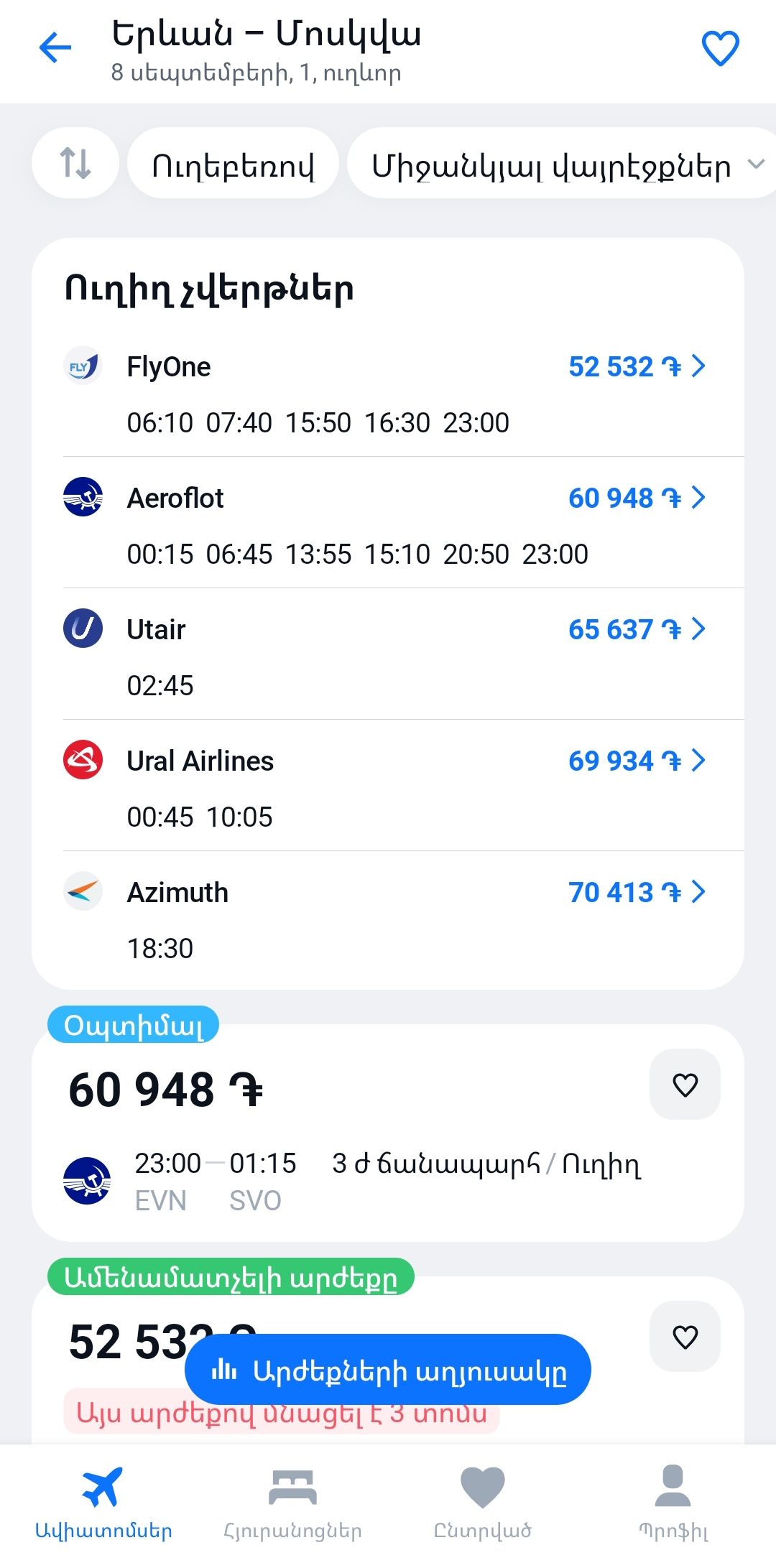Open the sort options icon

click(x=75, y=163)
